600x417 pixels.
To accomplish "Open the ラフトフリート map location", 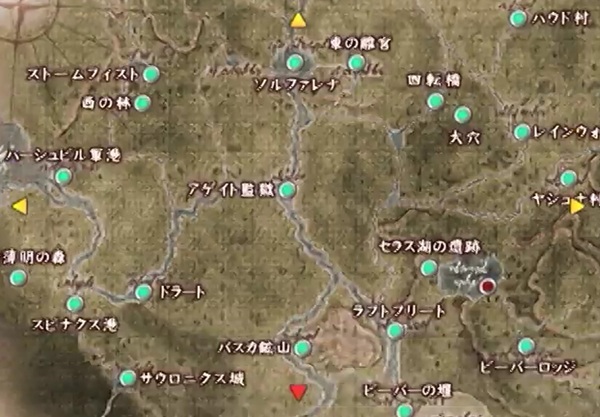I will 396,330.
